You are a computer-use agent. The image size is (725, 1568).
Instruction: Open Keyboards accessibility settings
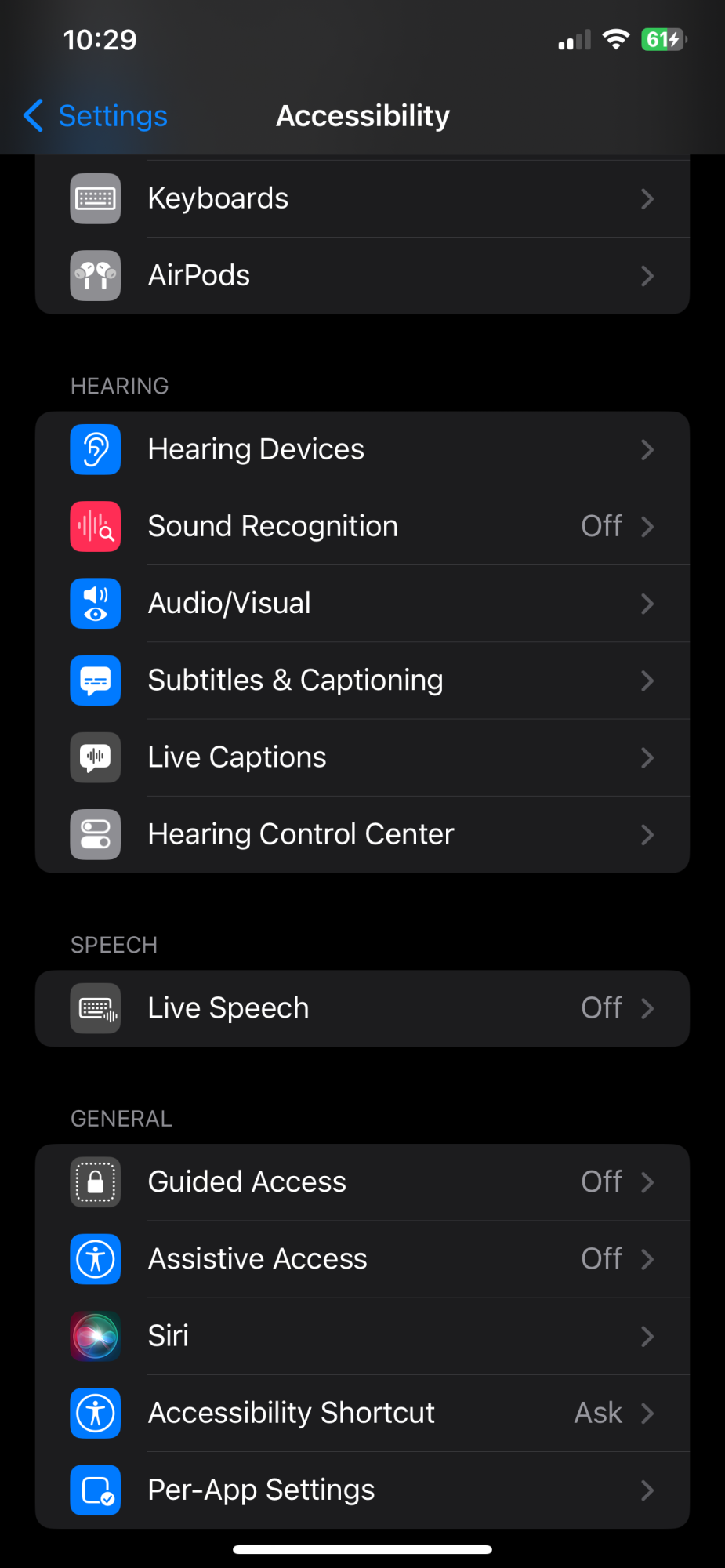362,199
